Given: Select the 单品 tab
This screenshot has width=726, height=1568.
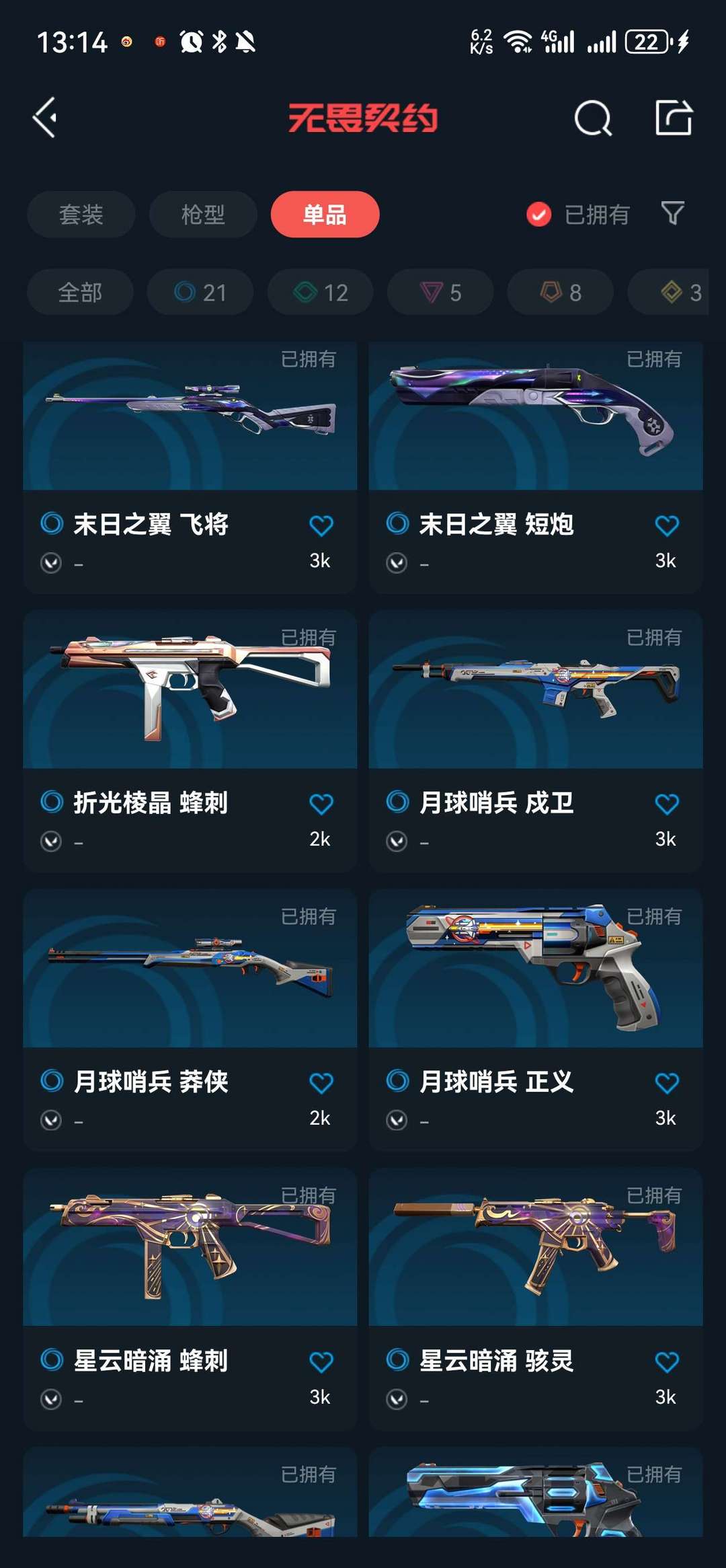Looking at the screenshot, I should (x=325, y=215).
